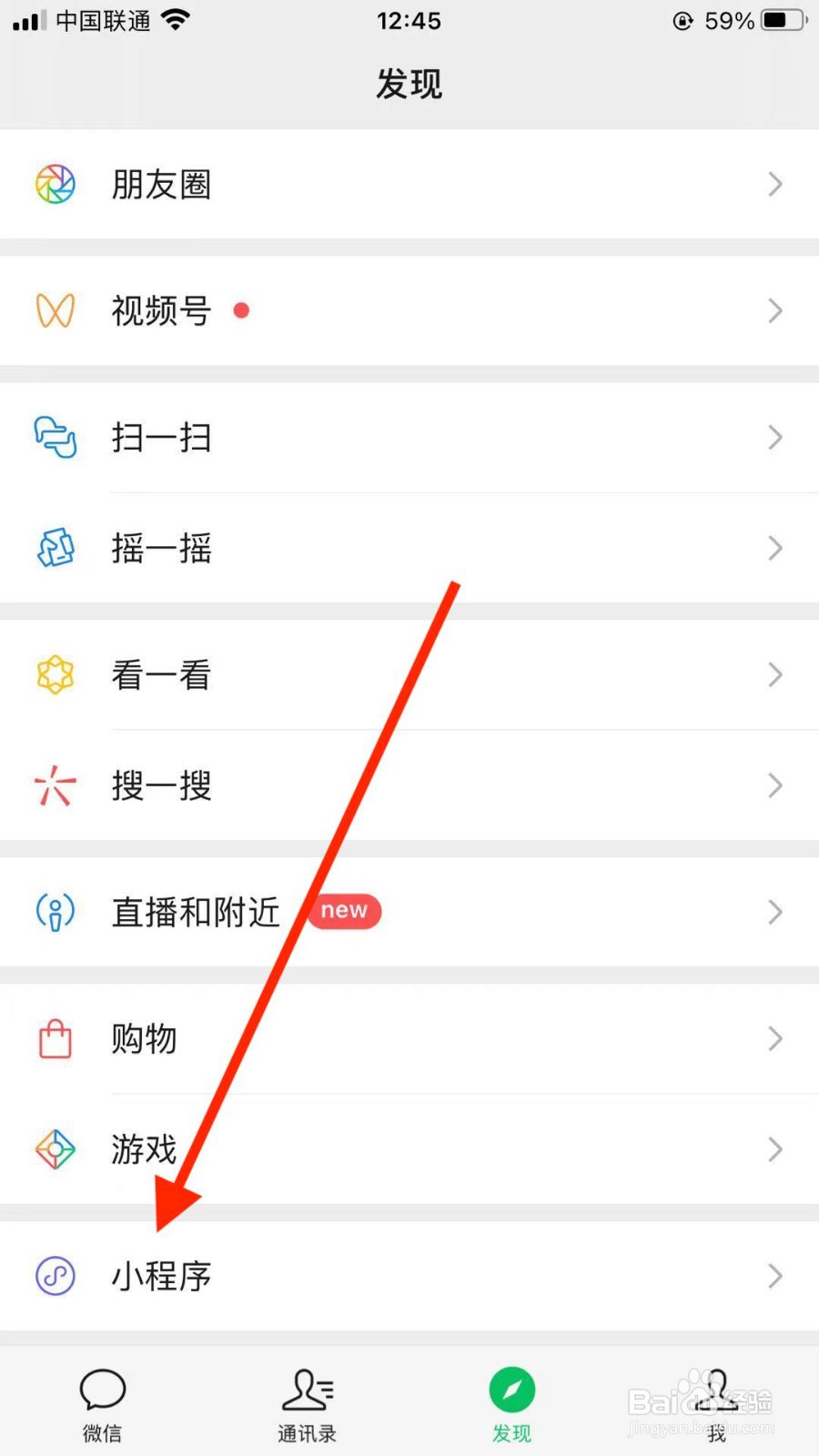The image size is (819, 1456).
Task: Select the 搜一搜 Search icon
Action: point(55,785)
